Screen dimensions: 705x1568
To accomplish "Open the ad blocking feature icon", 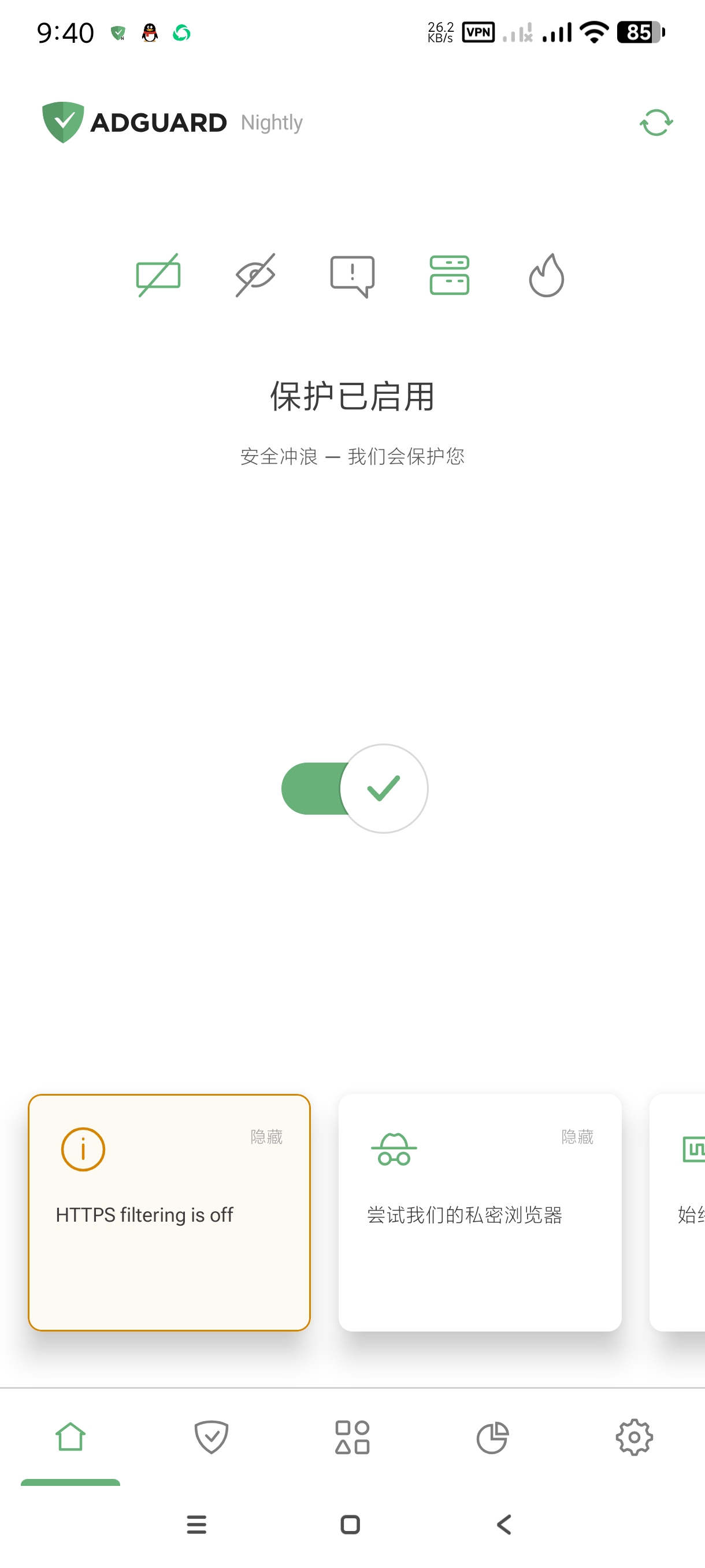I will pos(158,275).
